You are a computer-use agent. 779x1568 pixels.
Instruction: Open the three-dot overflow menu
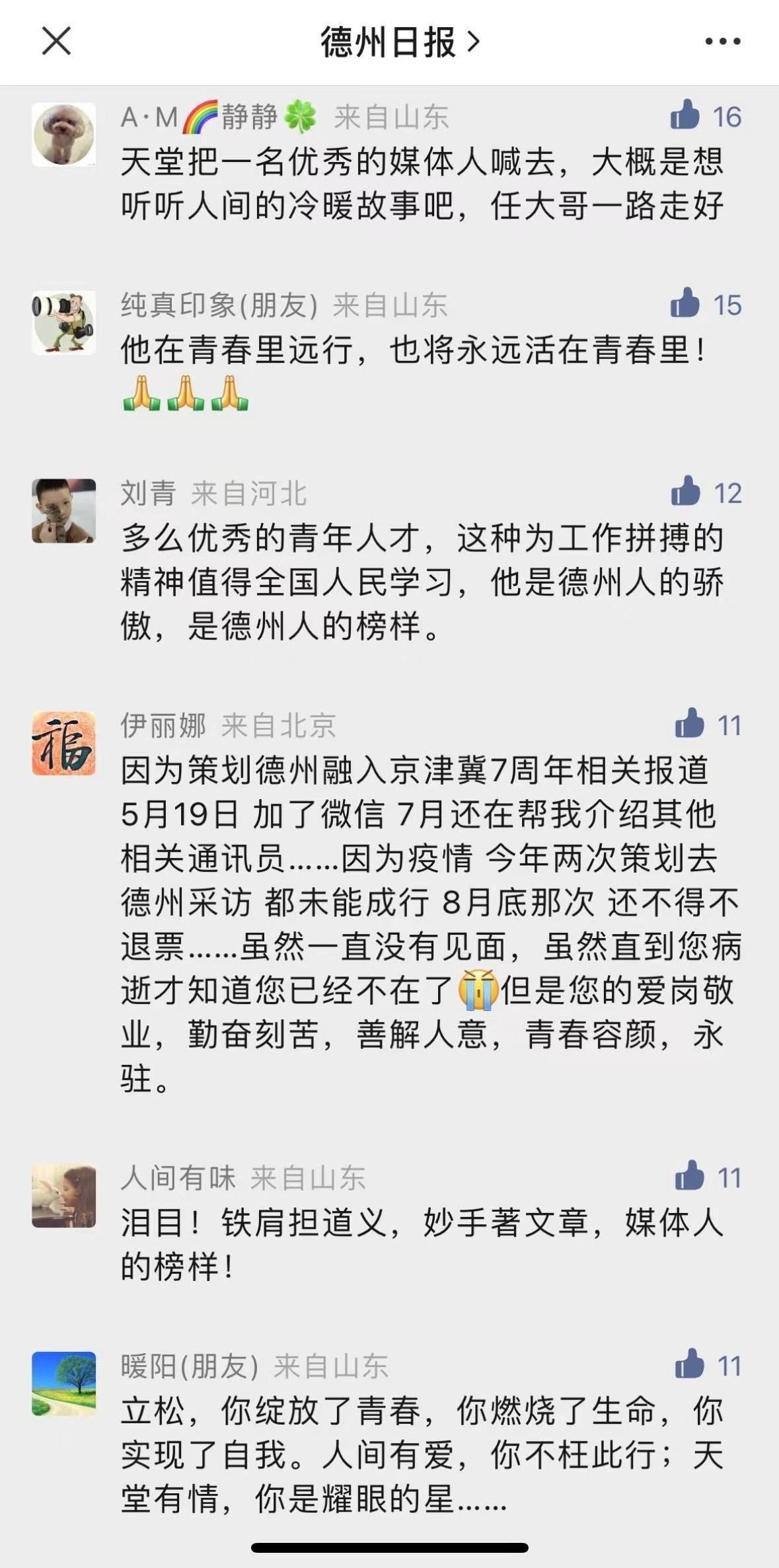click(722, 42)
